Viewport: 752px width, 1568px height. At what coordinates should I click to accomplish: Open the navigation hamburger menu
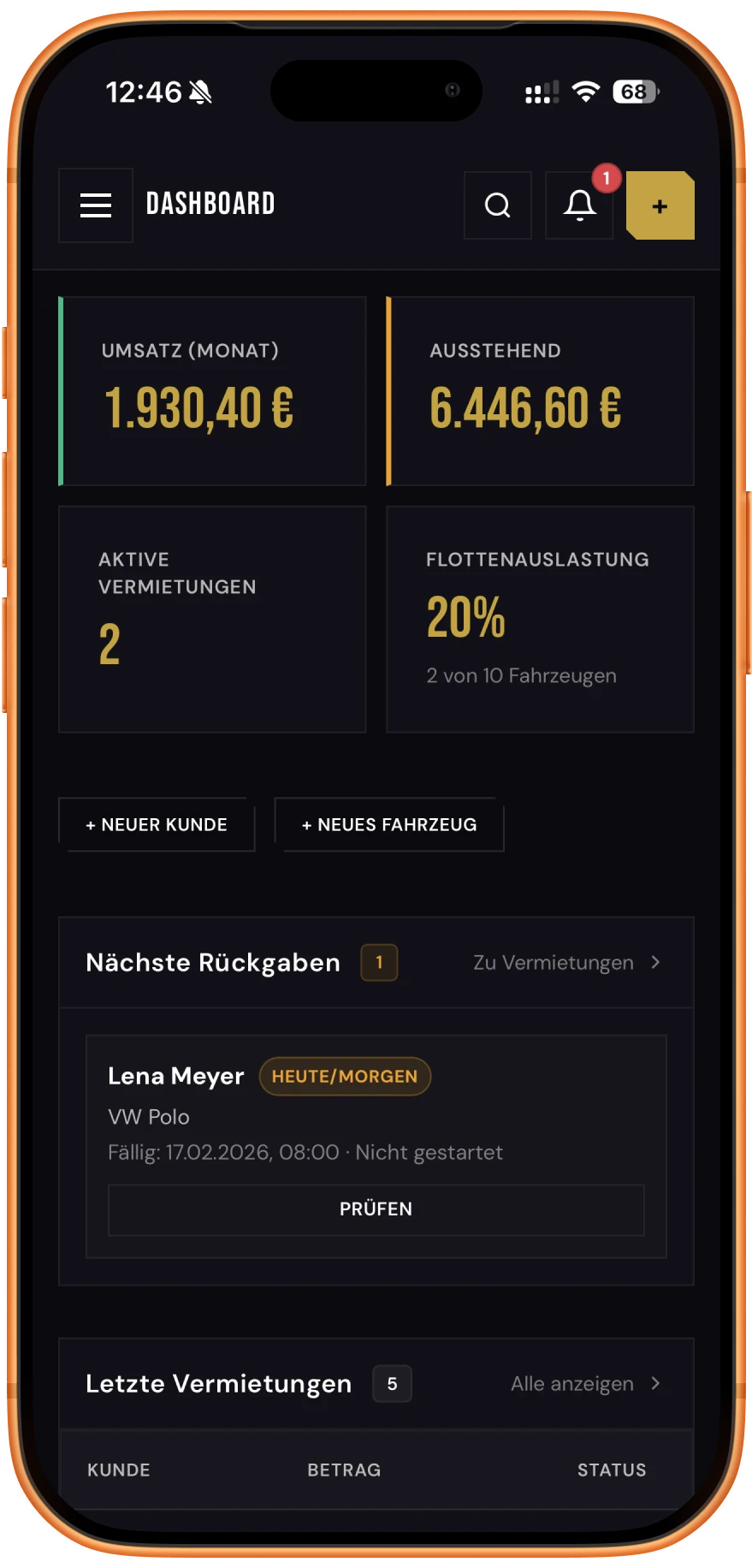(x=95, y=205)
